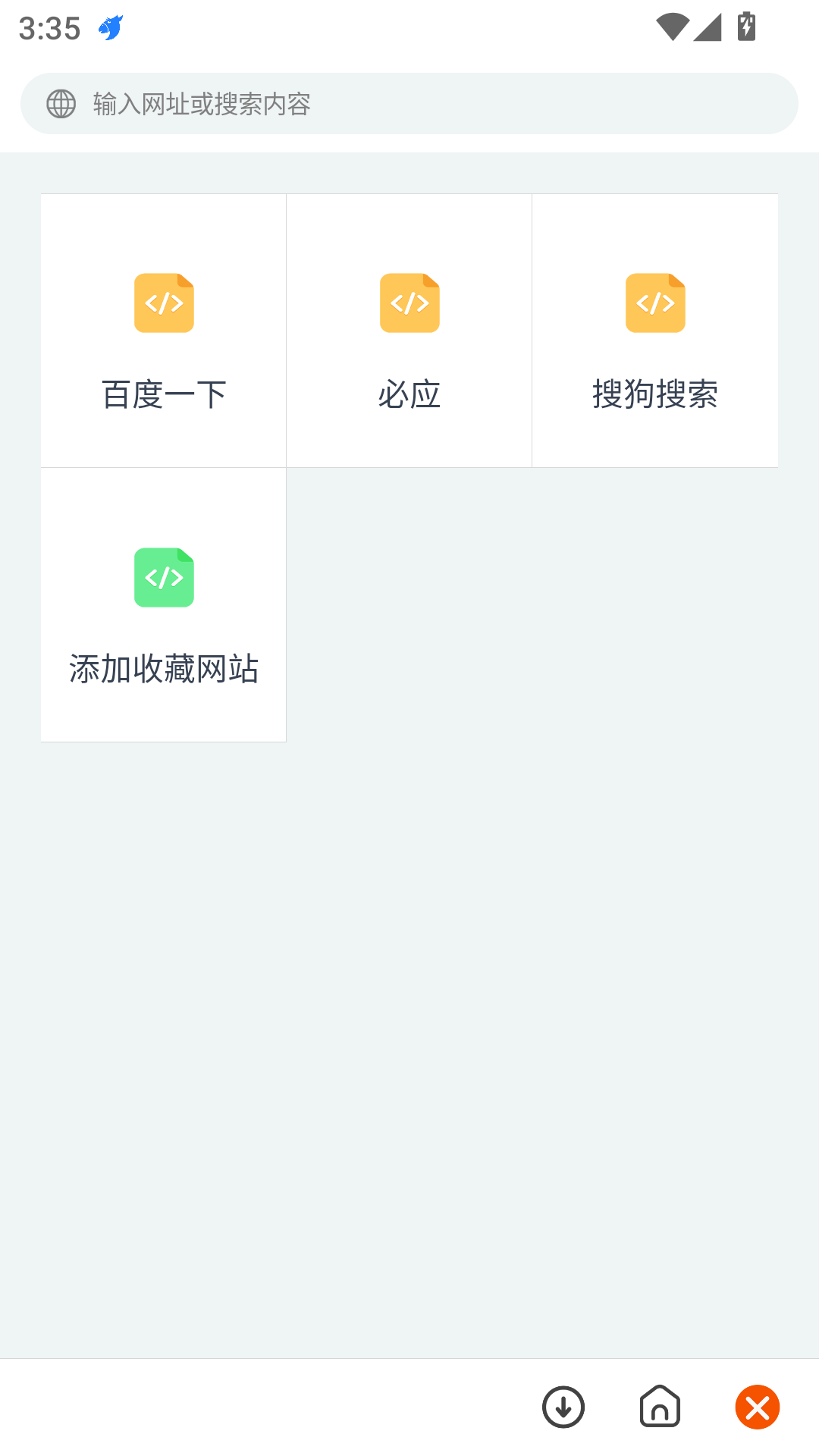Screen dimensions: 819x1456
Task: Open the 百度一下 bookmark icon
Action: (163, 303)
